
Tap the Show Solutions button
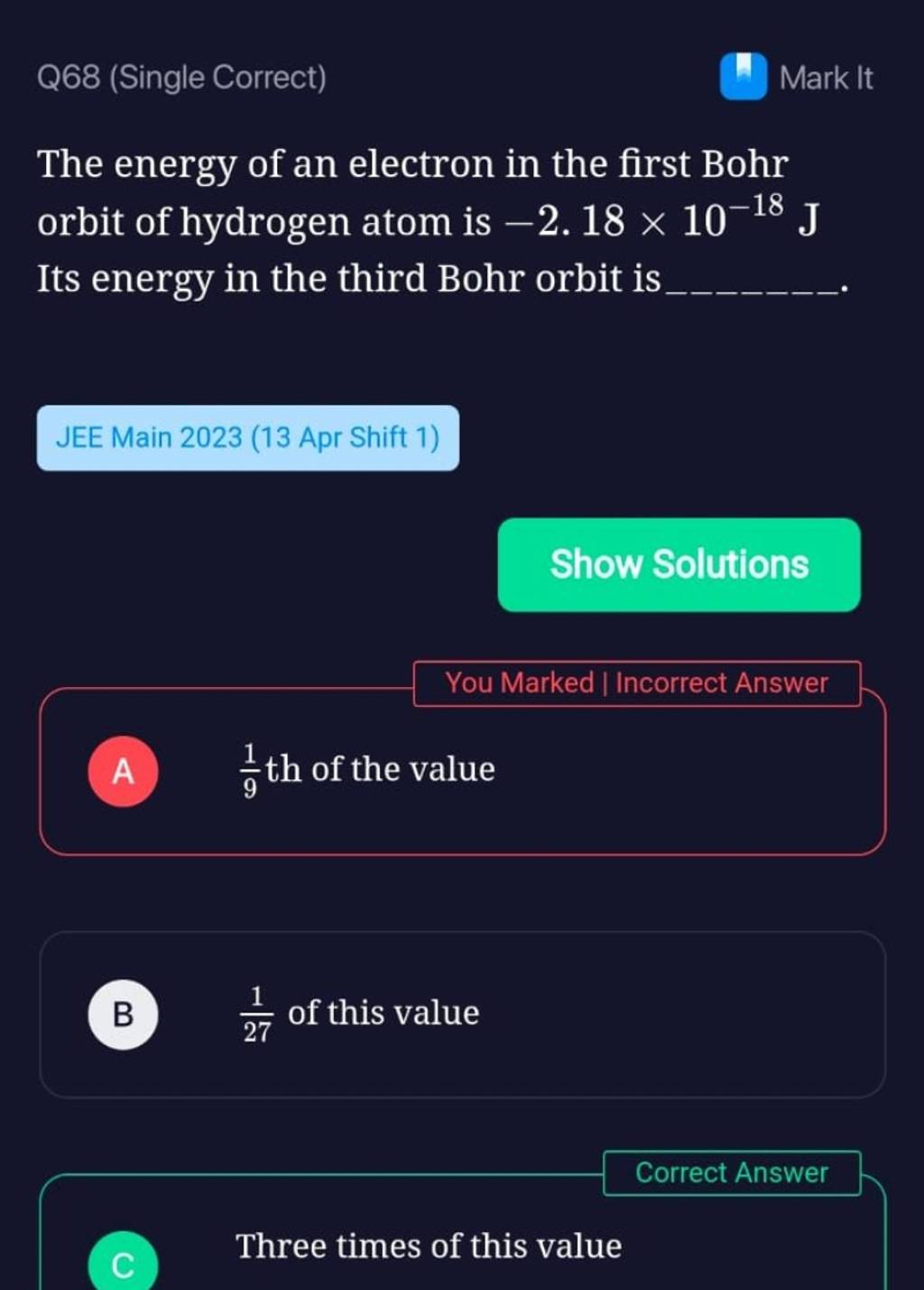tap(679, 564)
